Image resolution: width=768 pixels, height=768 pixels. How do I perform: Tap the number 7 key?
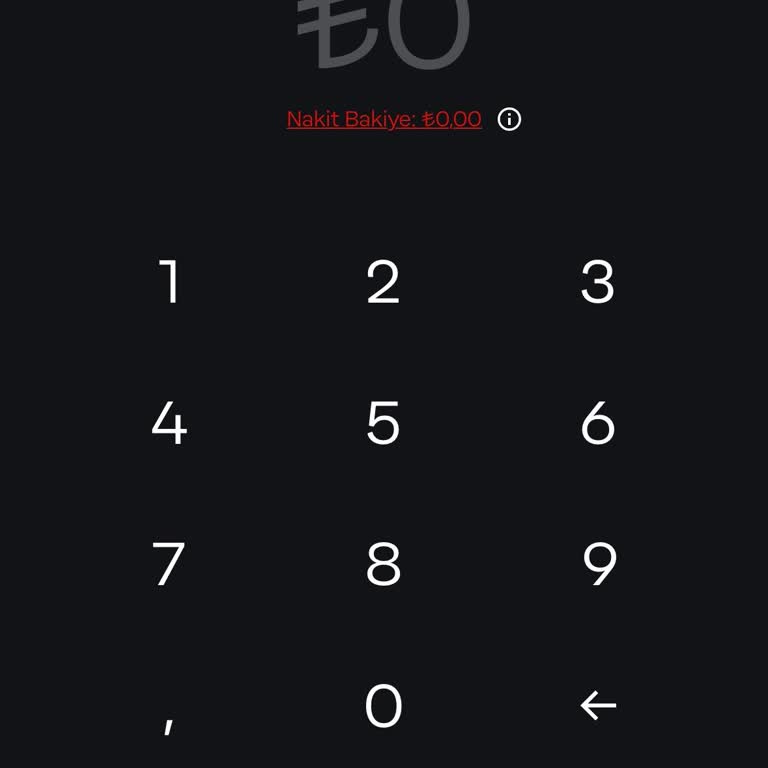170,564
